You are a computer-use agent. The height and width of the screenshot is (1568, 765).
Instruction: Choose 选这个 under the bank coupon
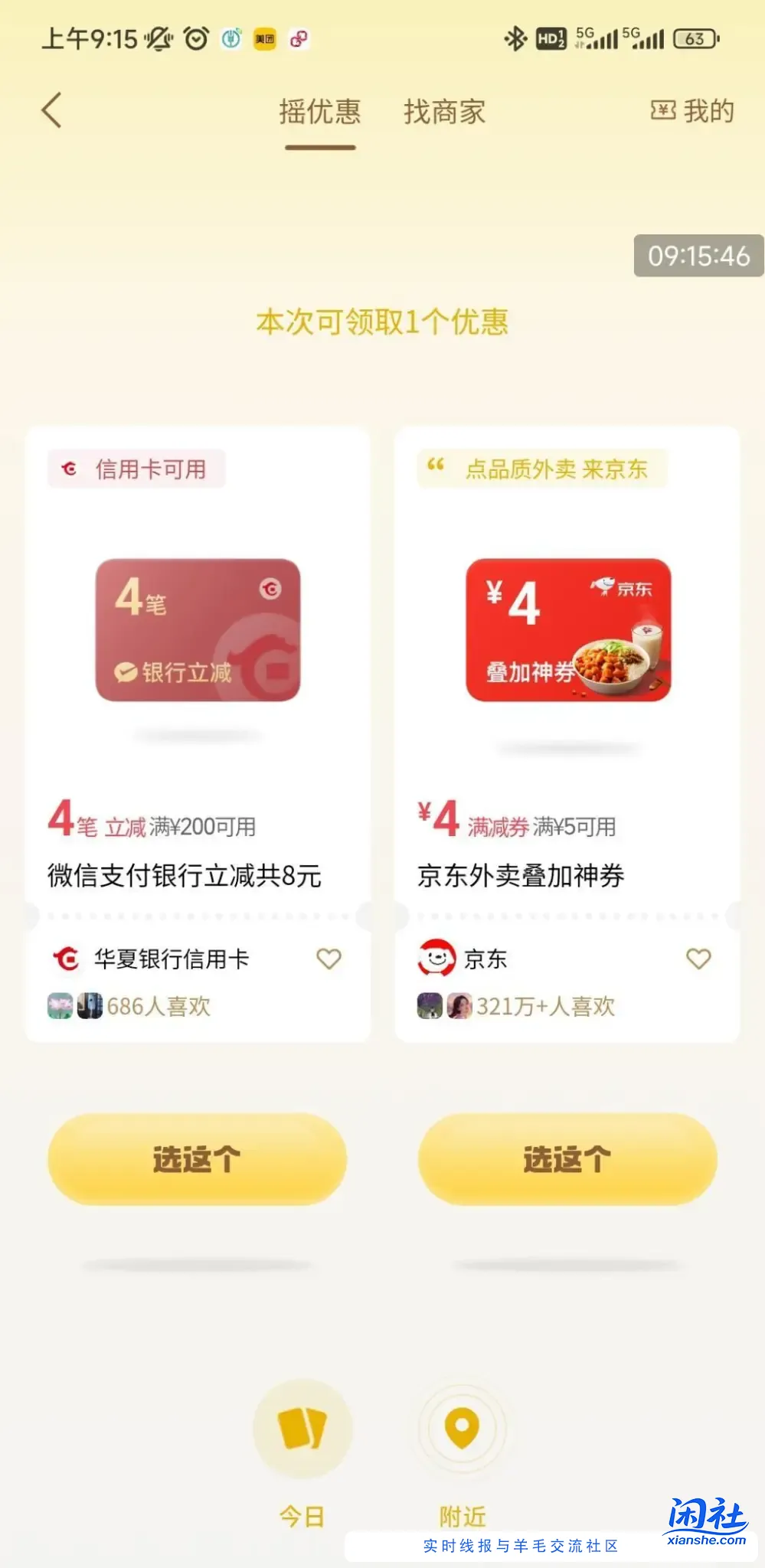197,1159
